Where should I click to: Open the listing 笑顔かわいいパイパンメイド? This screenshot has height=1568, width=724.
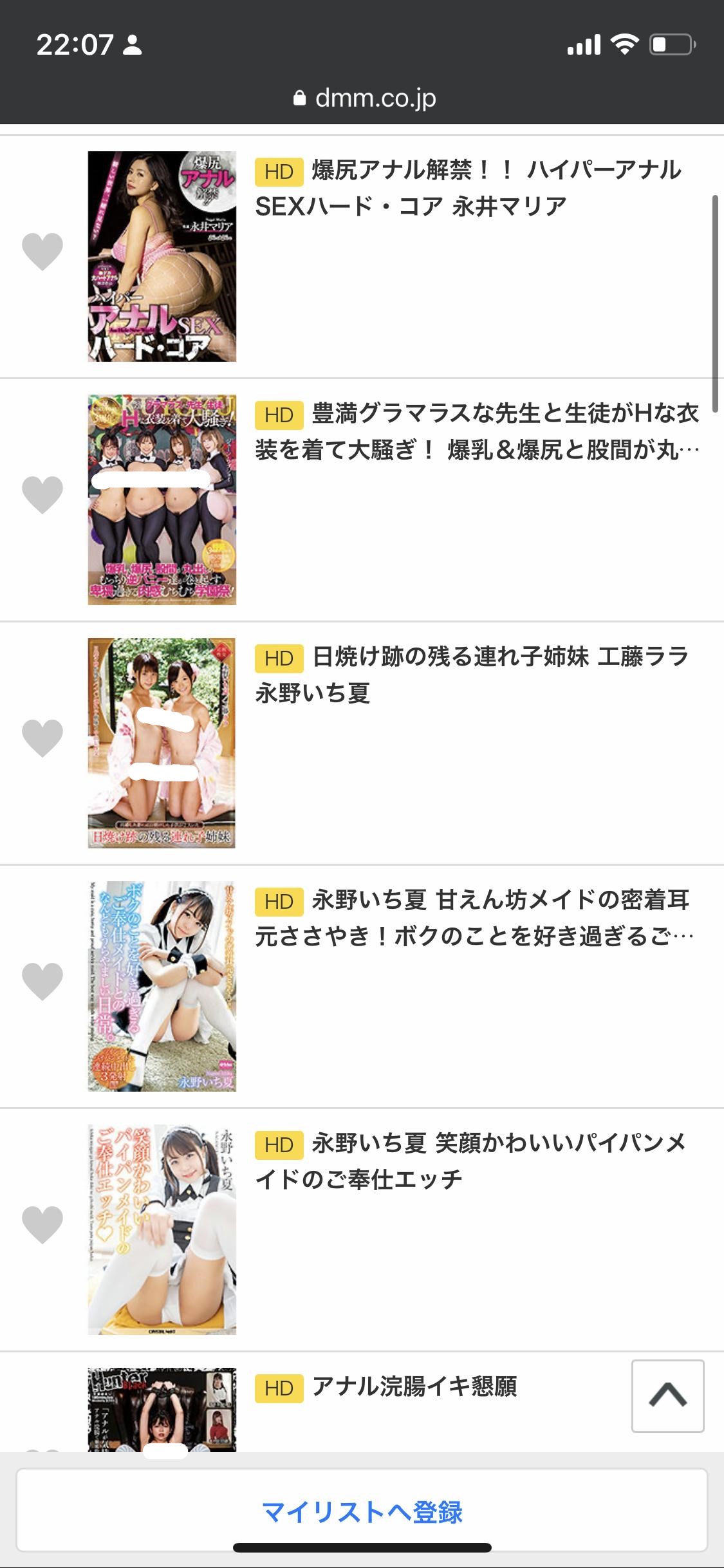[470, 1161]
